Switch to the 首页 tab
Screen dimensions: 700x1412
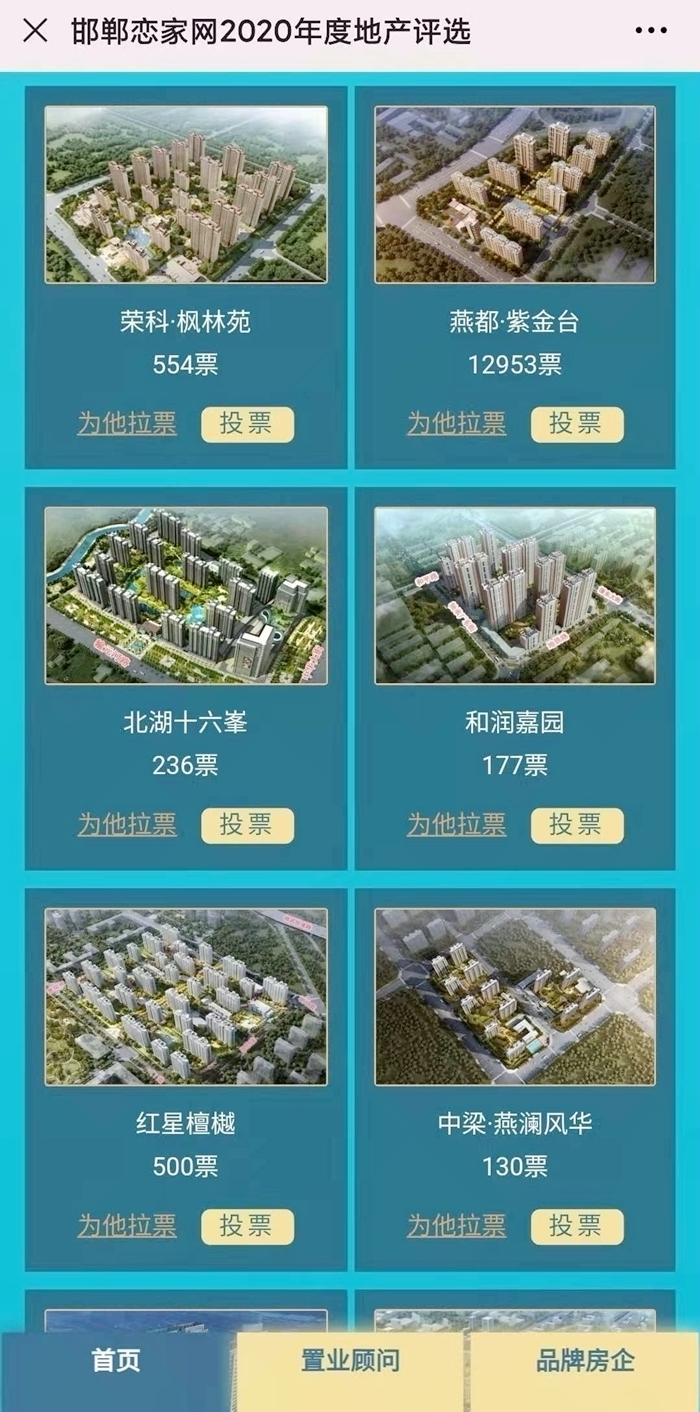tap(116, 1361)
